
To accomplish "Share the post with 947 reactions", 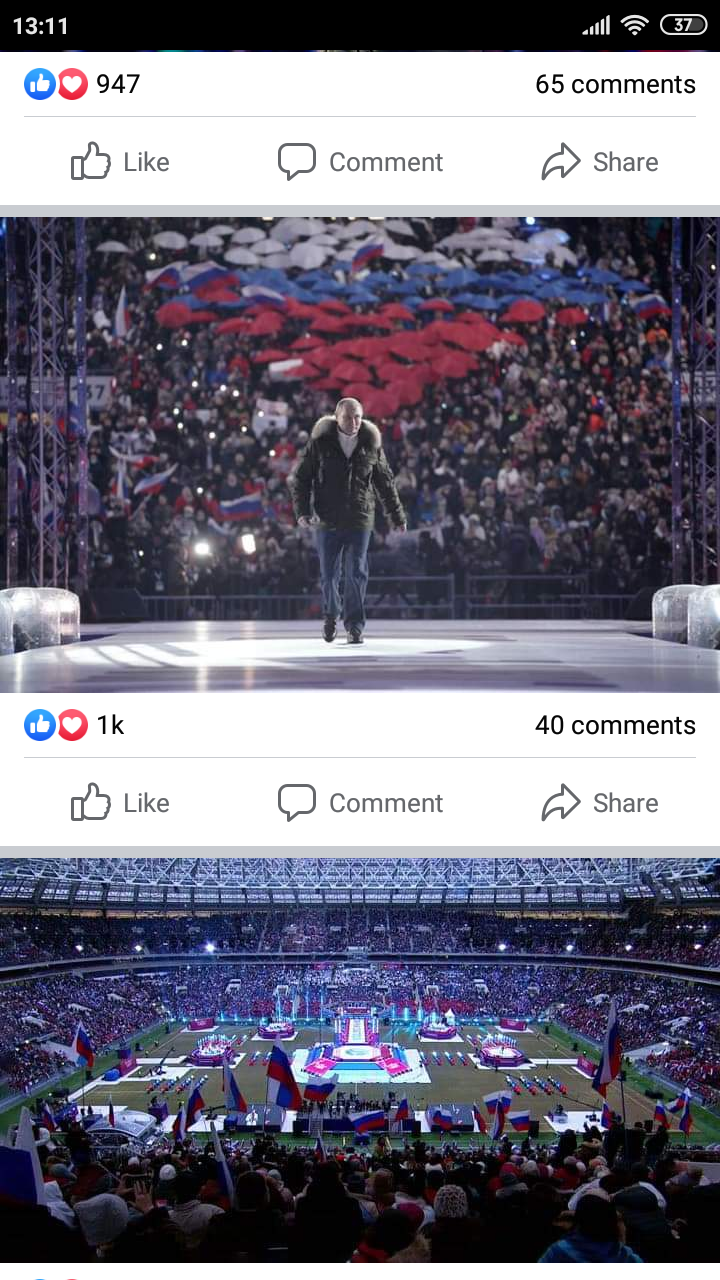I will (600, 162).
